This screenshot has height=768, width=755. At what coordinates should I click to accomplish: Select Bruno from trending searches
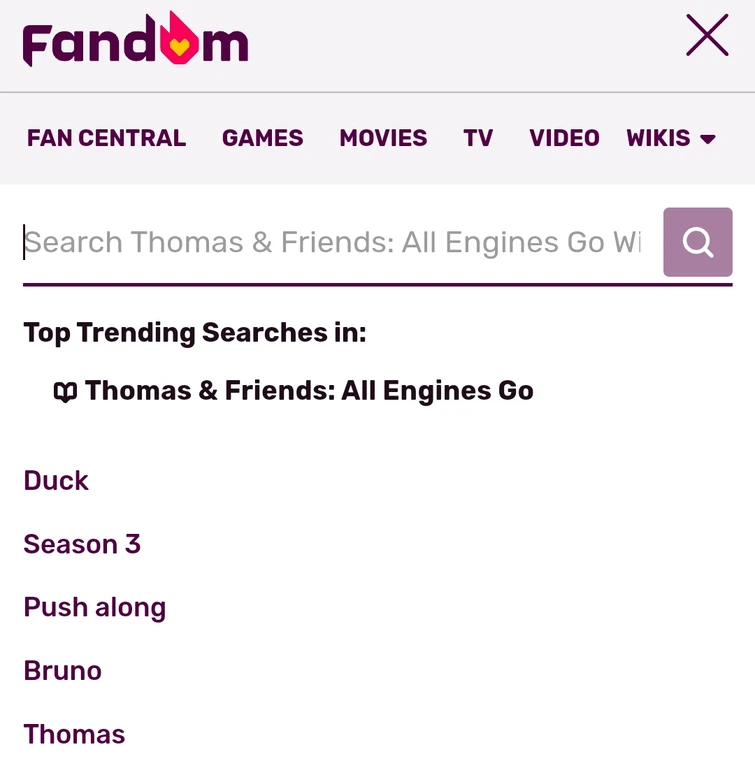[62, 671]
